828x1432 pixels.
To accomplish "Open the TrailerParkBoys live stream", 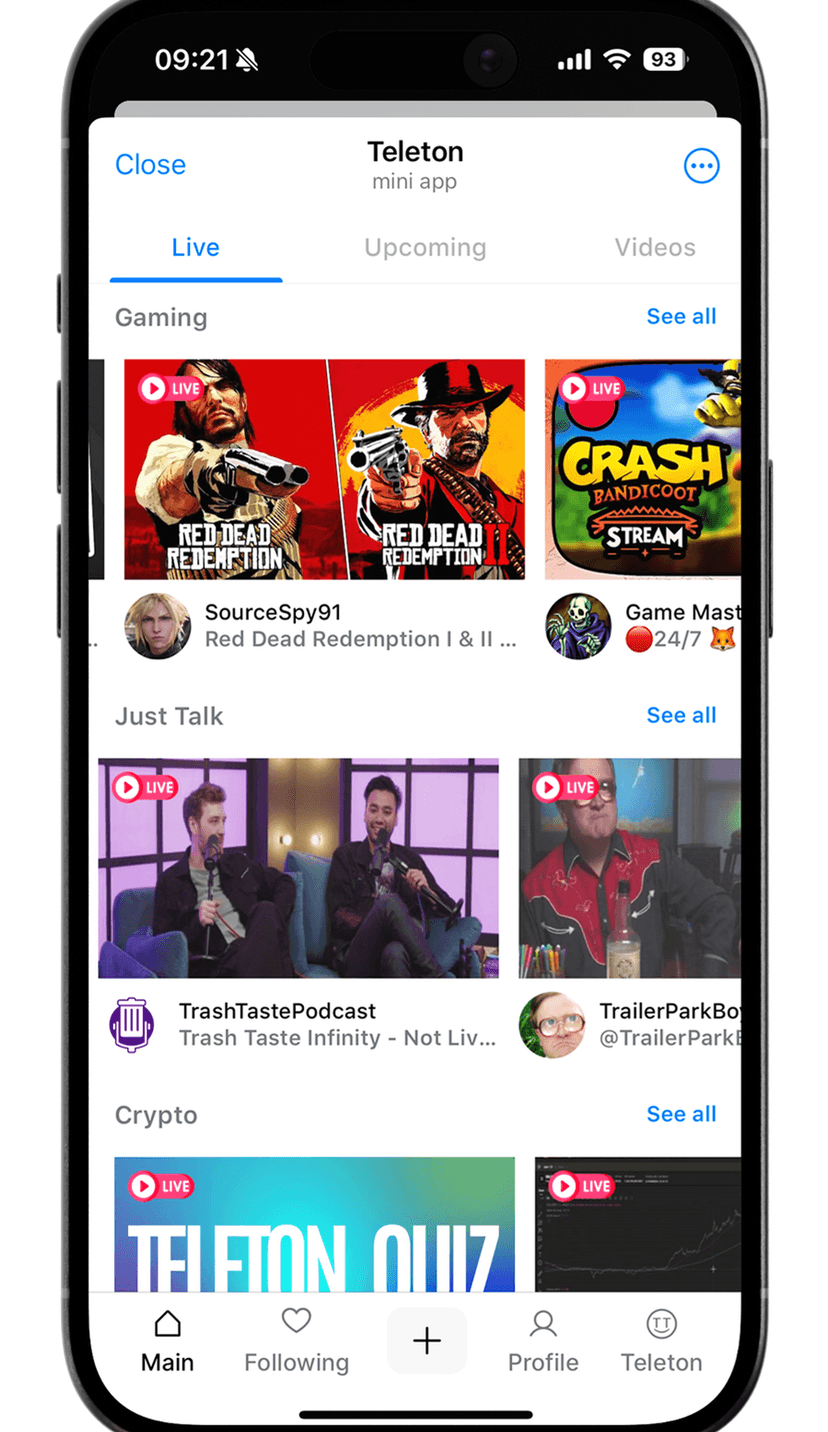I will click(x=630, y=868).
